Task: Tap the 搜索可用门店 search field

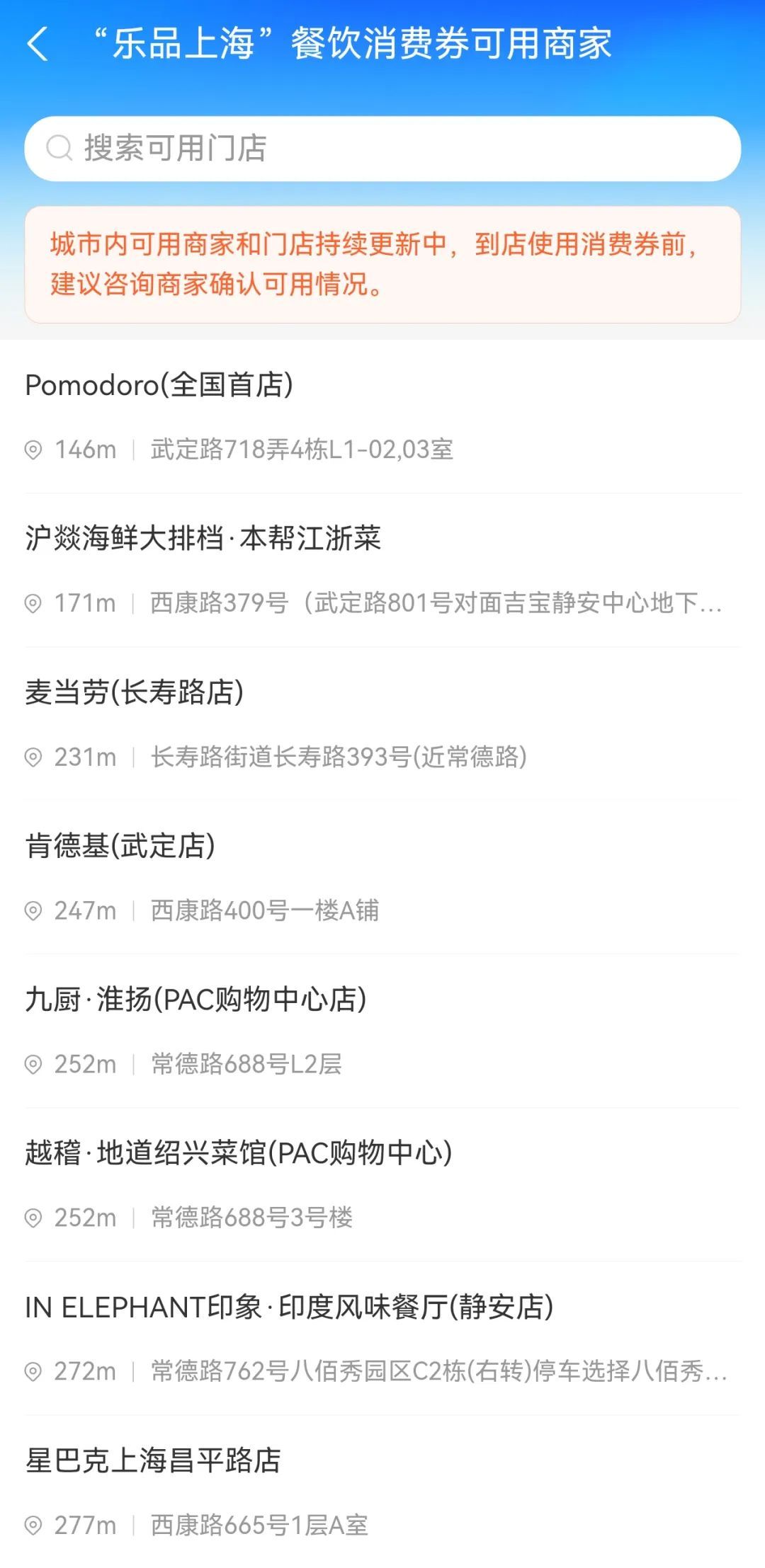Action: pyautogui.click(x=382, y=149)
